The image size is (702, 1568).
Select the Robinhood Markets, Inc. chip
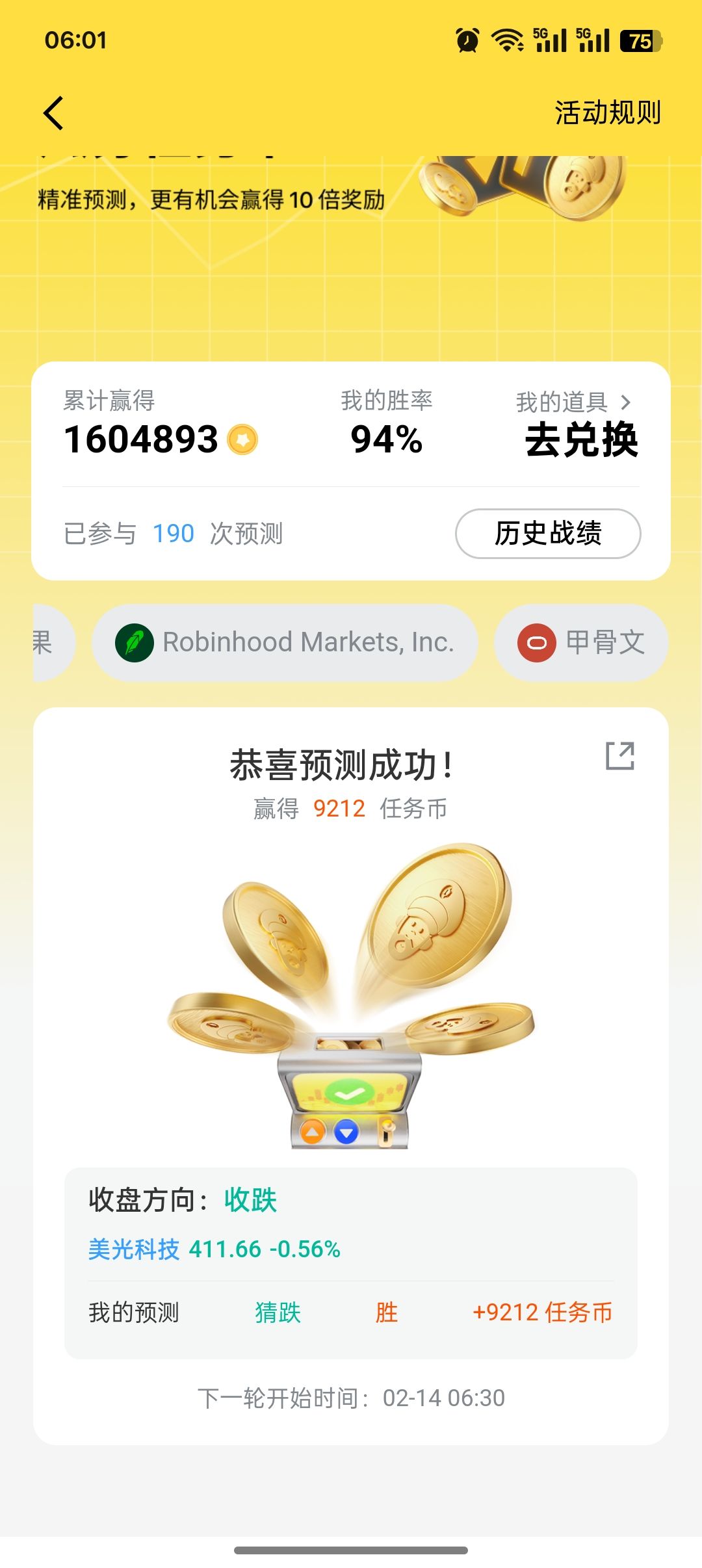click(285, 642)
